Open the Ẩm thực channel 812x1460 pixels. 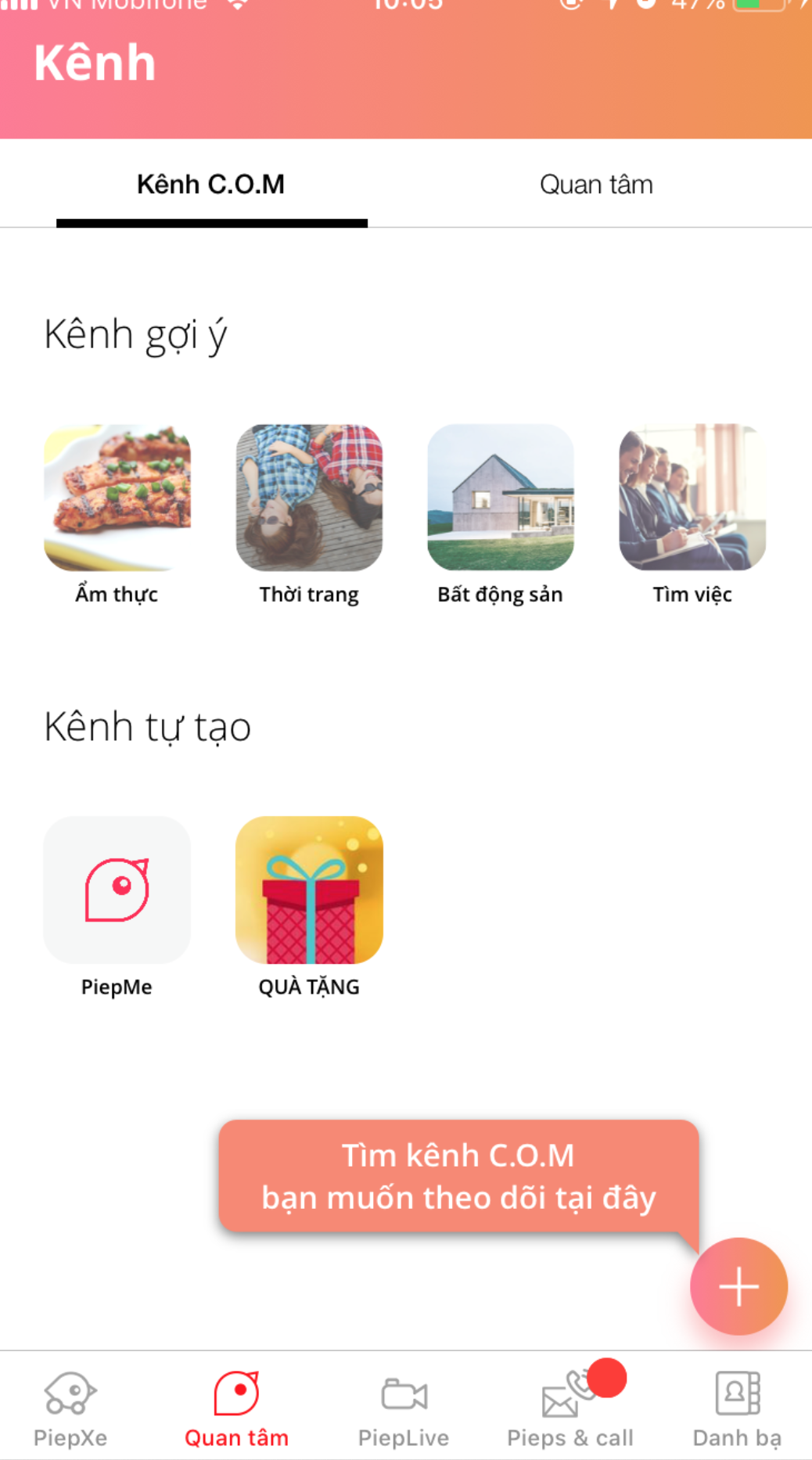coord(117,498)
